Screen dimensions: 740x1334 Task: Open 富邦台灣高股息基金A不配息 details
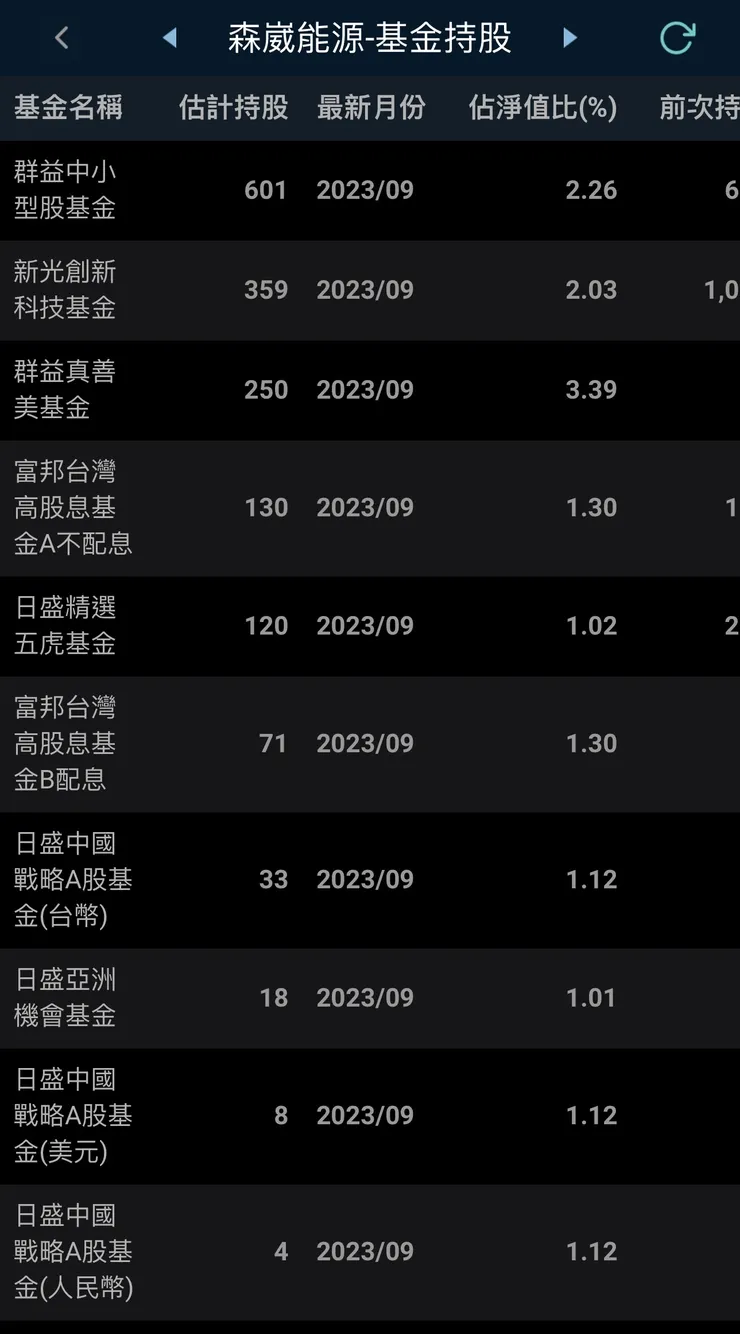pos(370,507)
